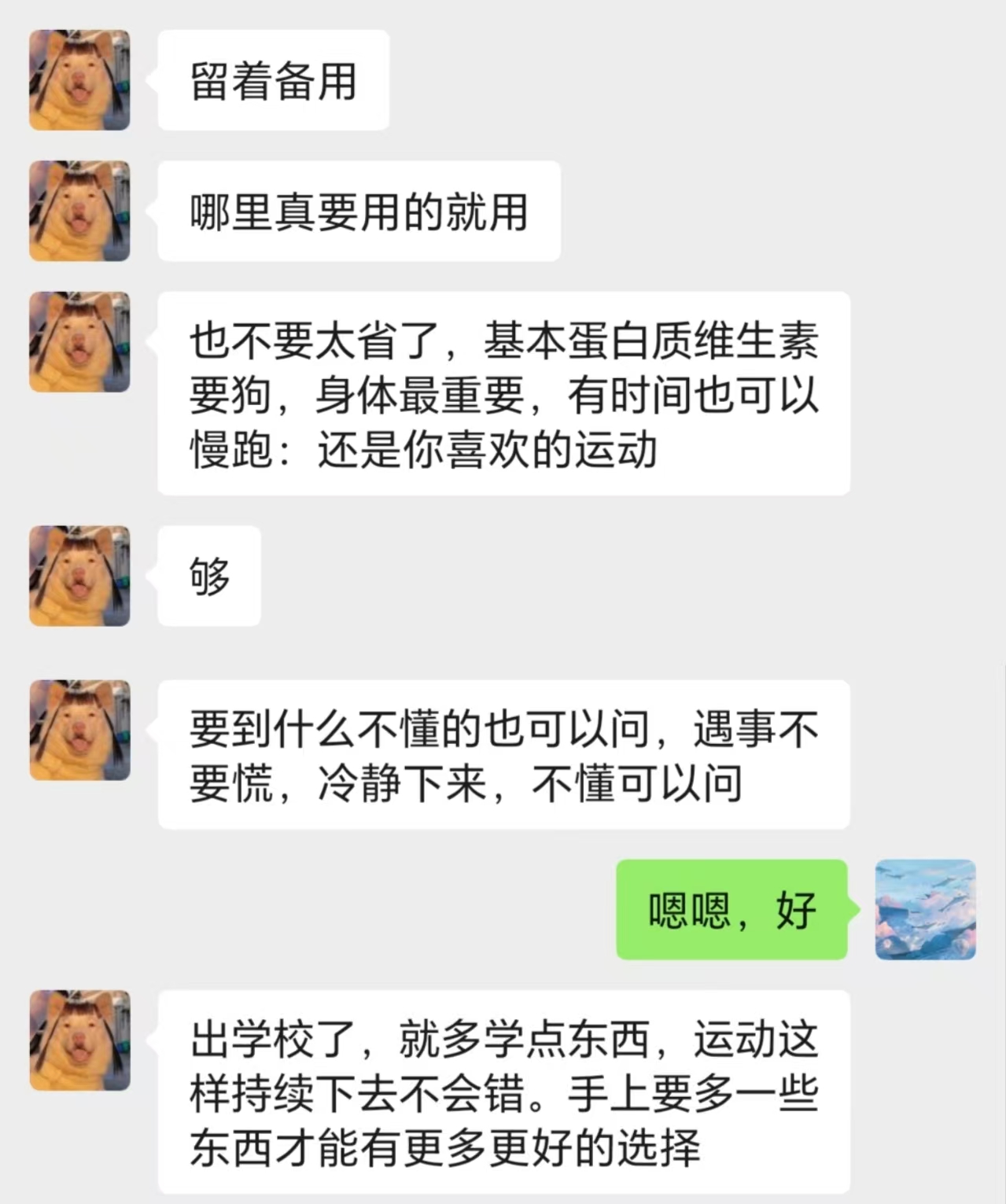
Task: Tap avatar beside "要到什么不懂的也可以问" message
Action: coord(79,730)
